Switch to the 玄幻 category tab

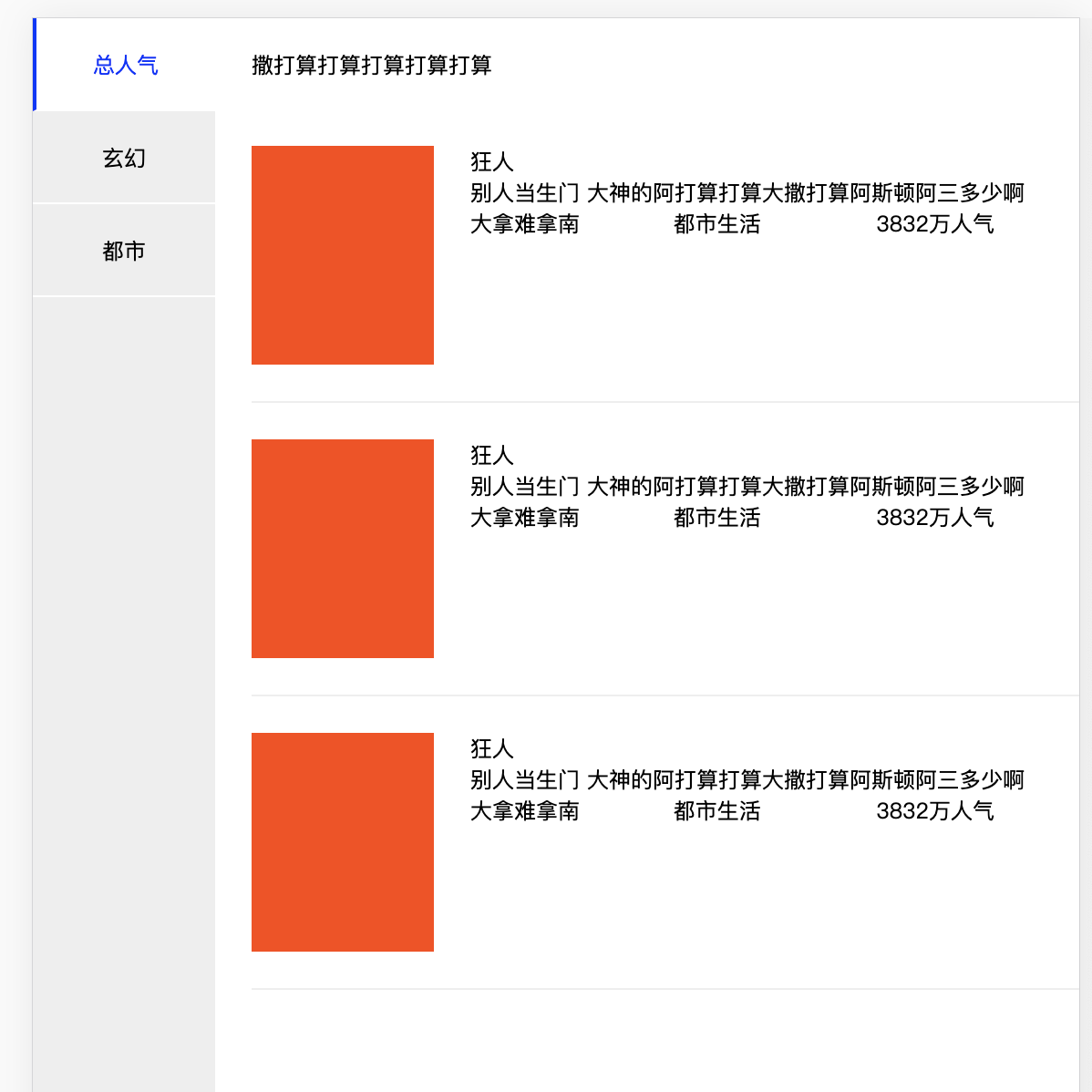[x=124, y=159]
